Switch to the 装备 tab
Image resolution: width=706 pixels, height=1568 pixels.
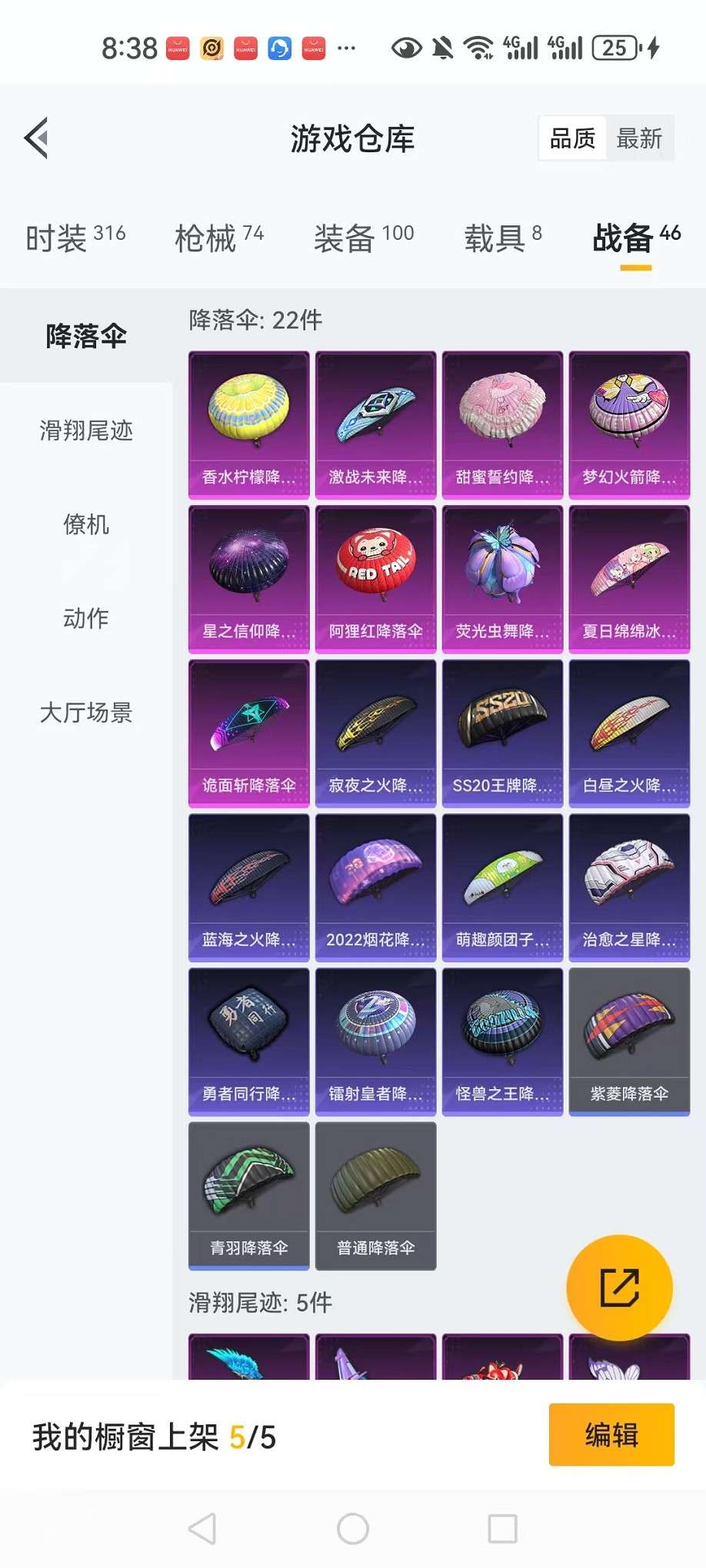coord(364,238)
